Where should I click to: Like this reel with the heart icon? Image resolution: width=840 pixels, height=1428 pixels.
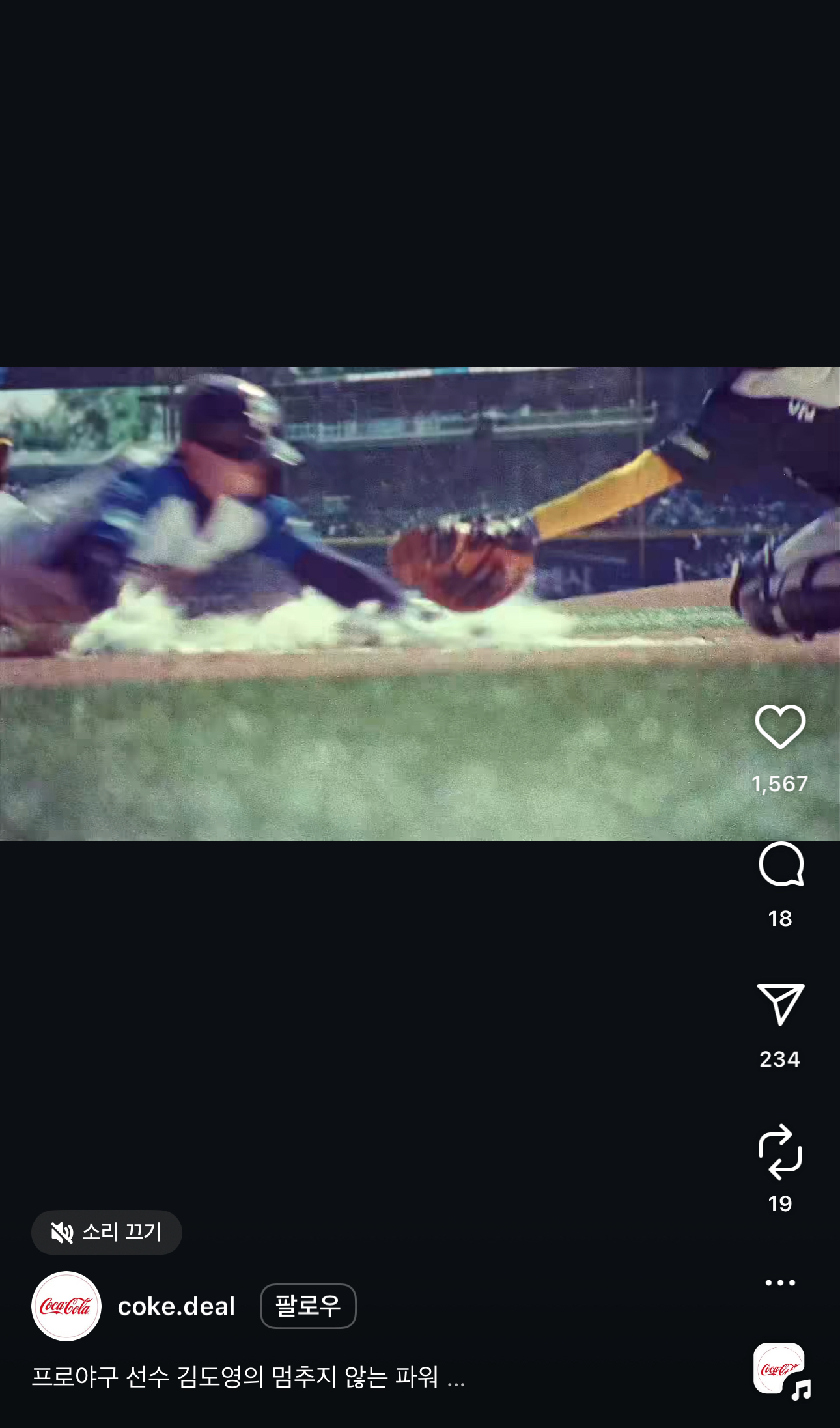[780, 726]
